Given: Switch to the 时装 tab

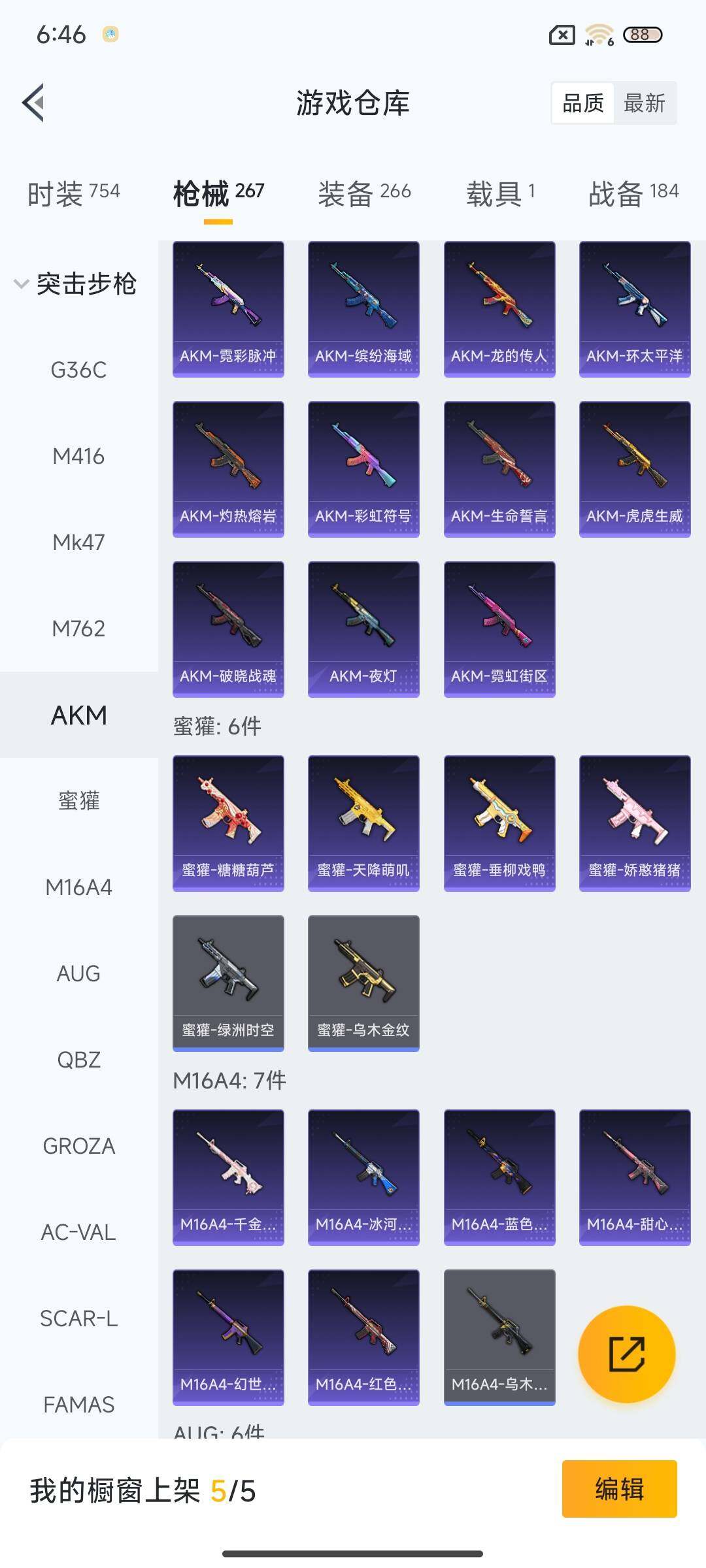Looking at the screenshot, I should [x=73, y=193].
